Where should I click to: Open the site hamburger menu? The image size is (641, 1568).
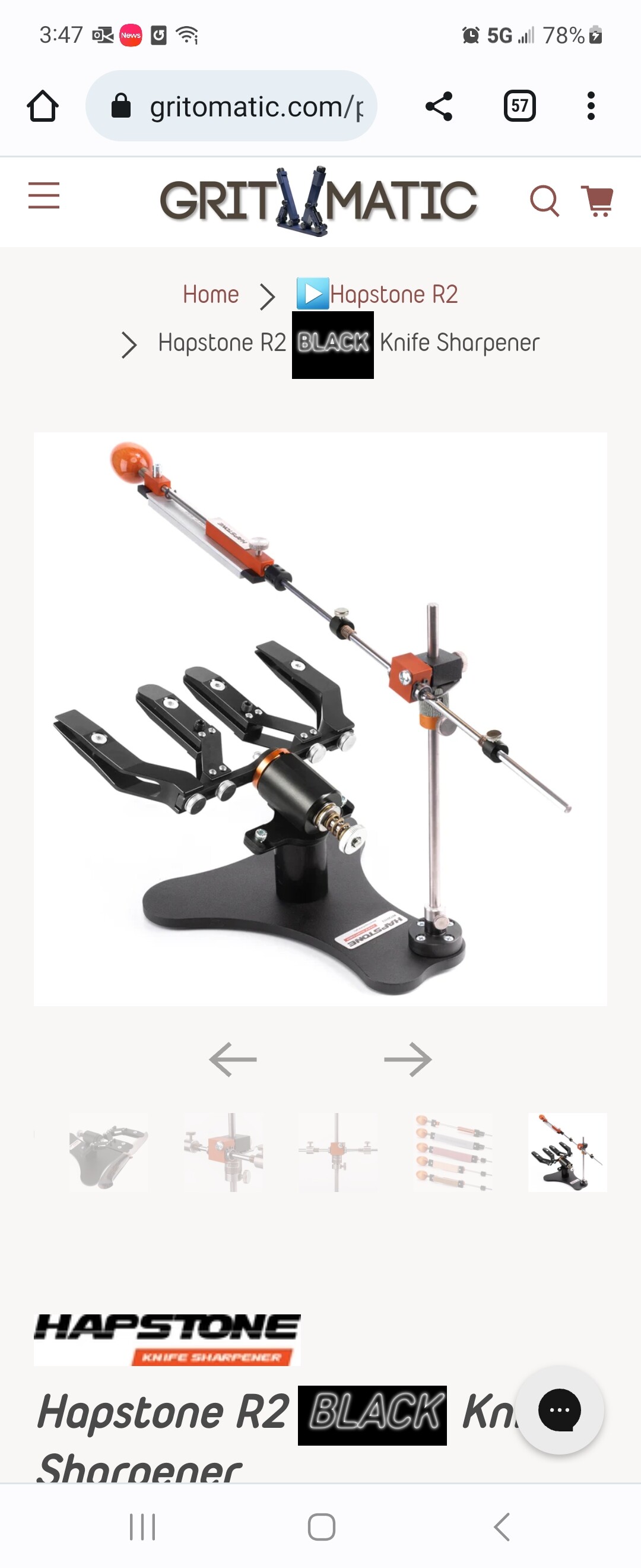click(44, 195)
